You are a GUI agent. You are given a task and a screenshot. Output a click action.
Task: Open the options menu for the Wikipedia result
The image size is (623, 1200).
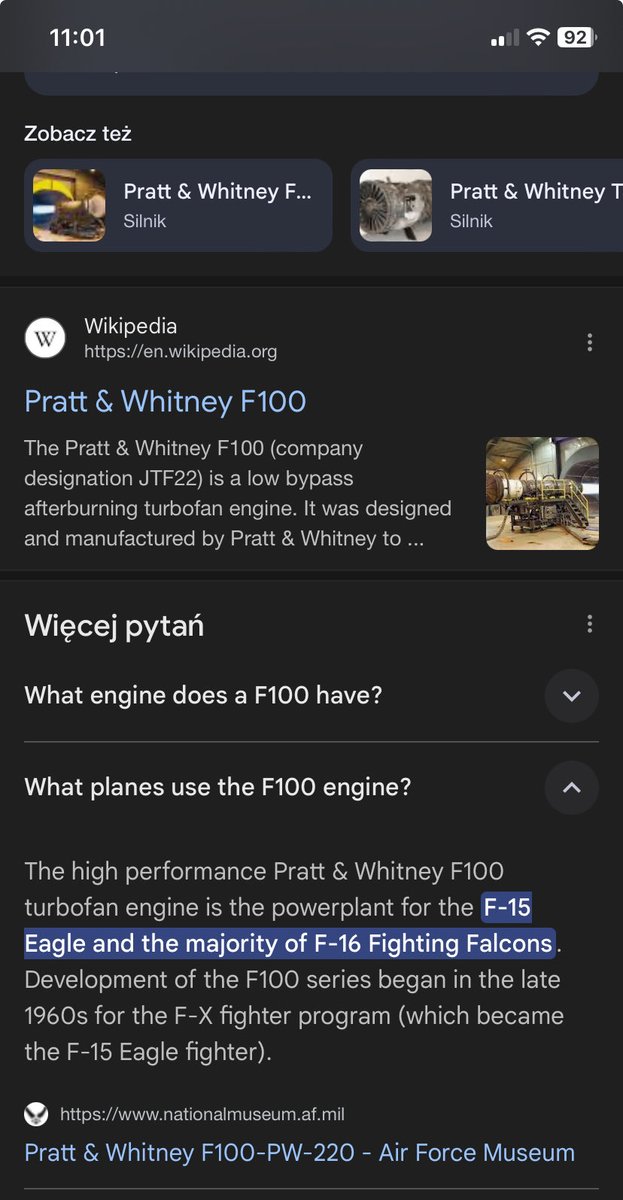point(589,342)
